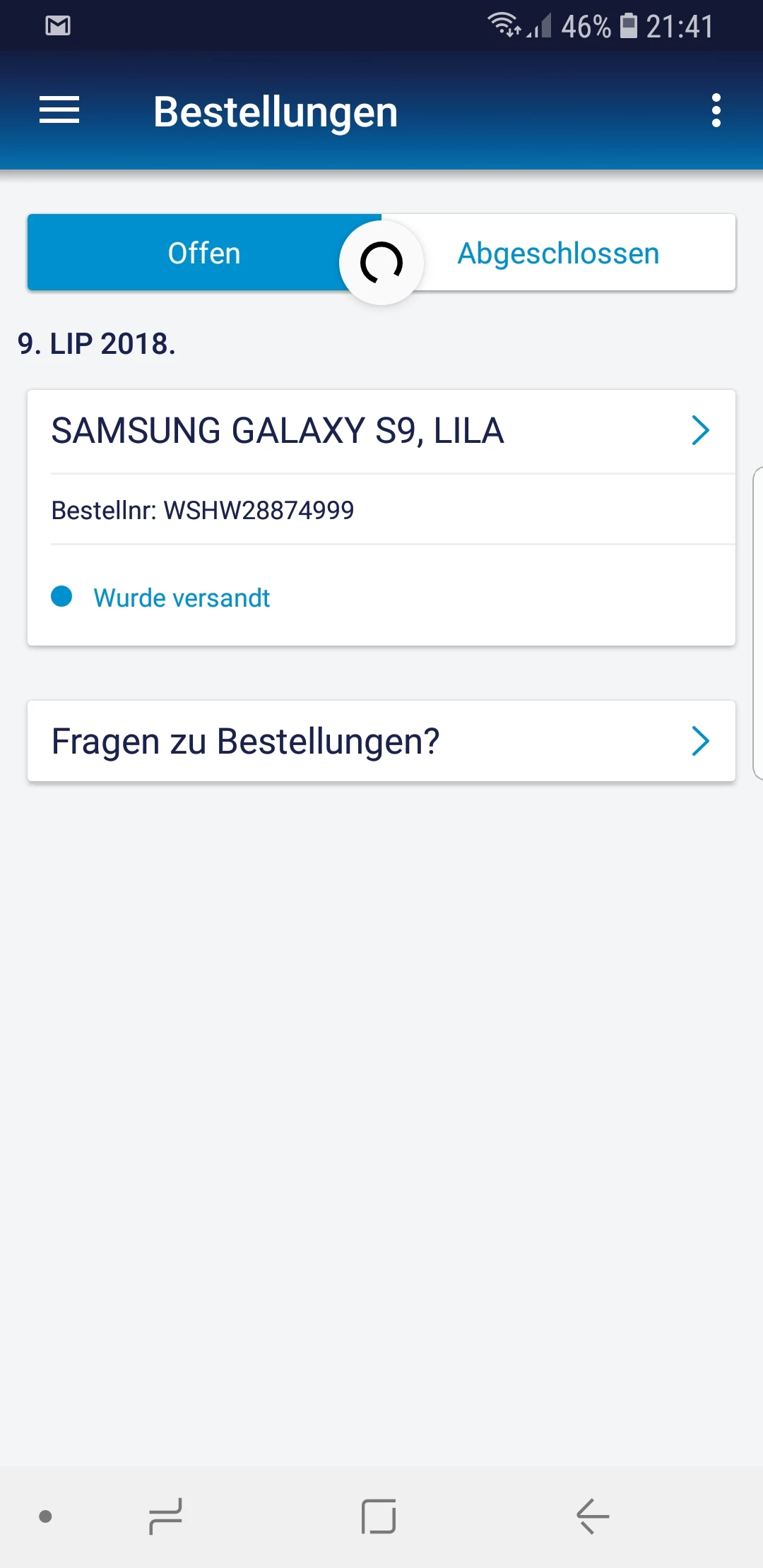
Task: Go back with the system back button
Action: pyautogui.click(x=592, y=1516)
